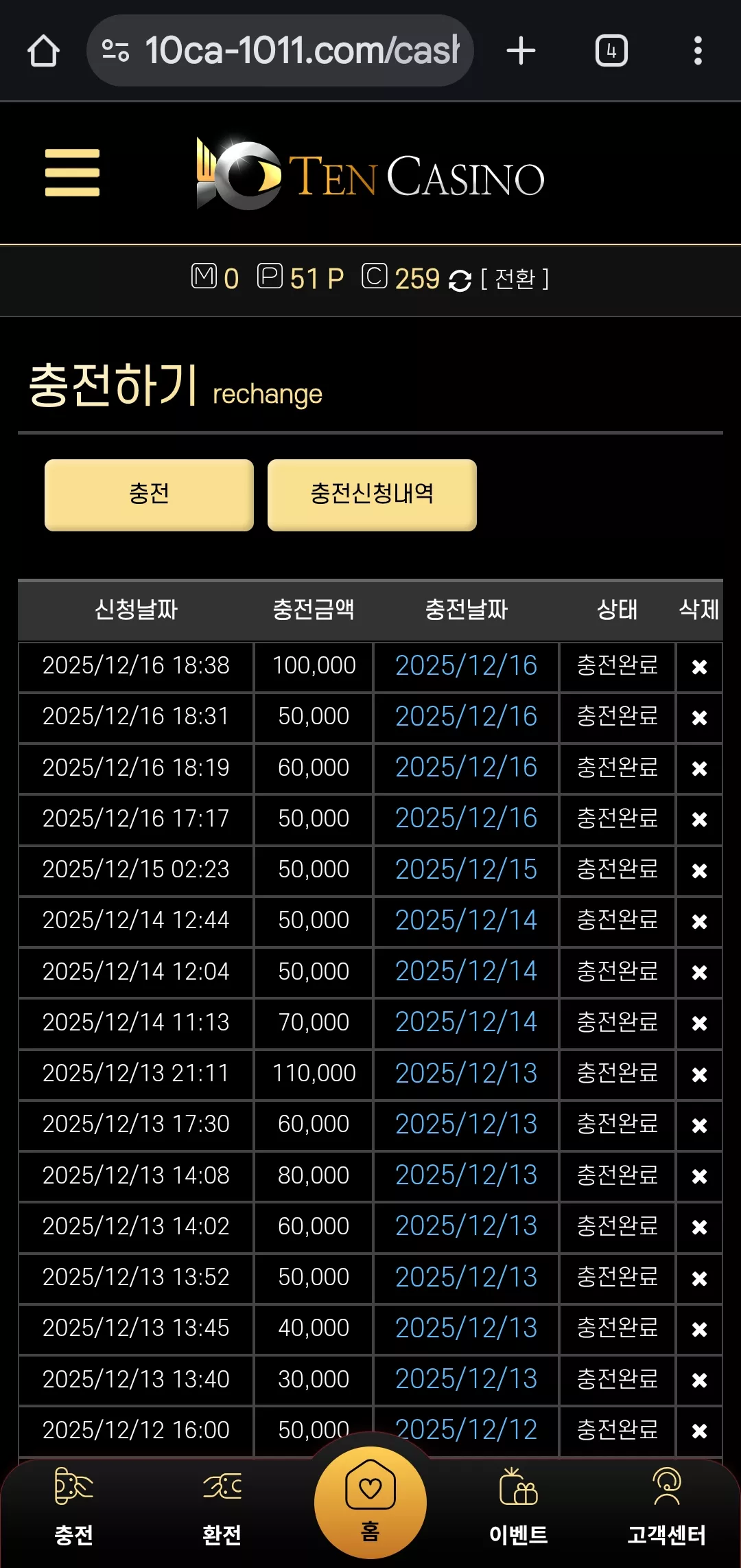Delete the 2025/12/15 02:23 recharge entry
Screen dimensions: 741x1568
coord(699,871)
